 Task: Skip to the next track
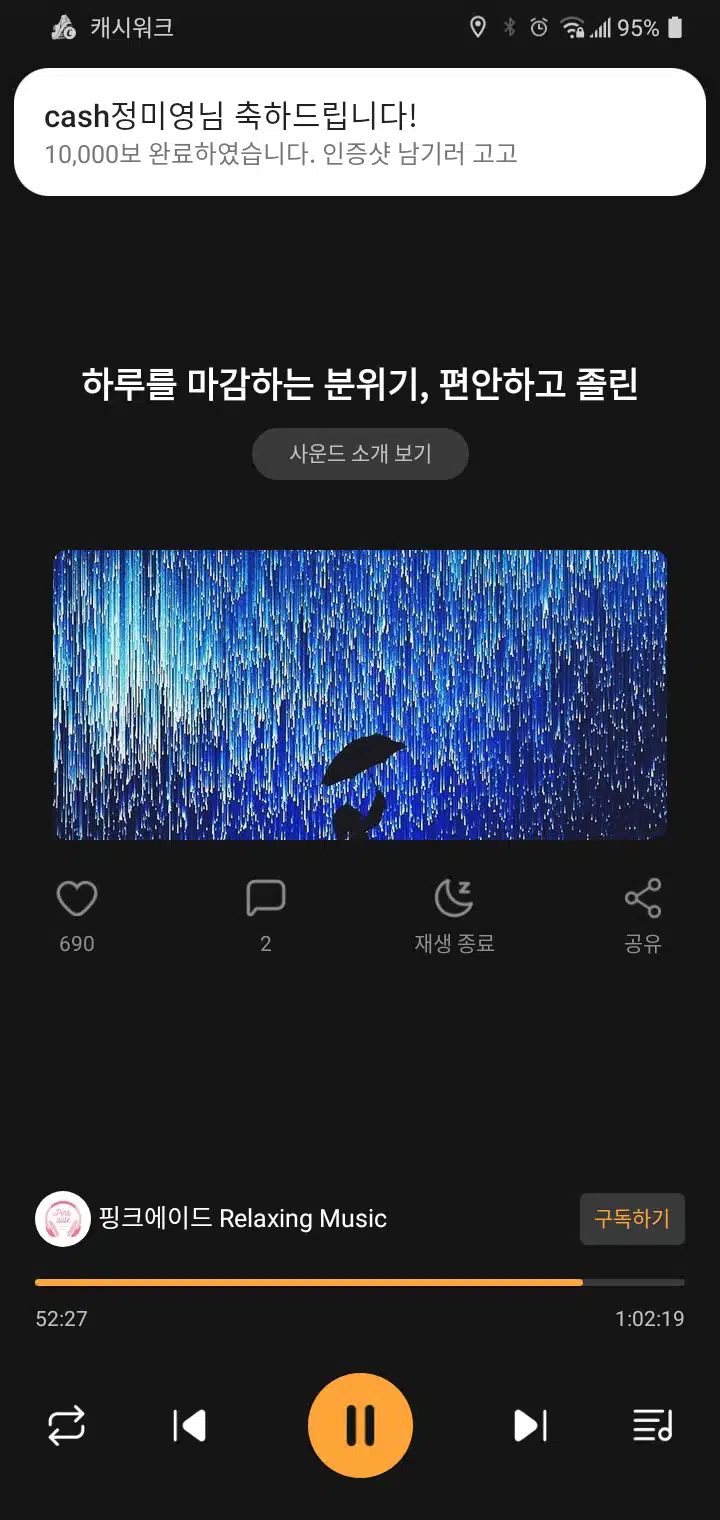pyautogui.click(x=530, y=1425)
